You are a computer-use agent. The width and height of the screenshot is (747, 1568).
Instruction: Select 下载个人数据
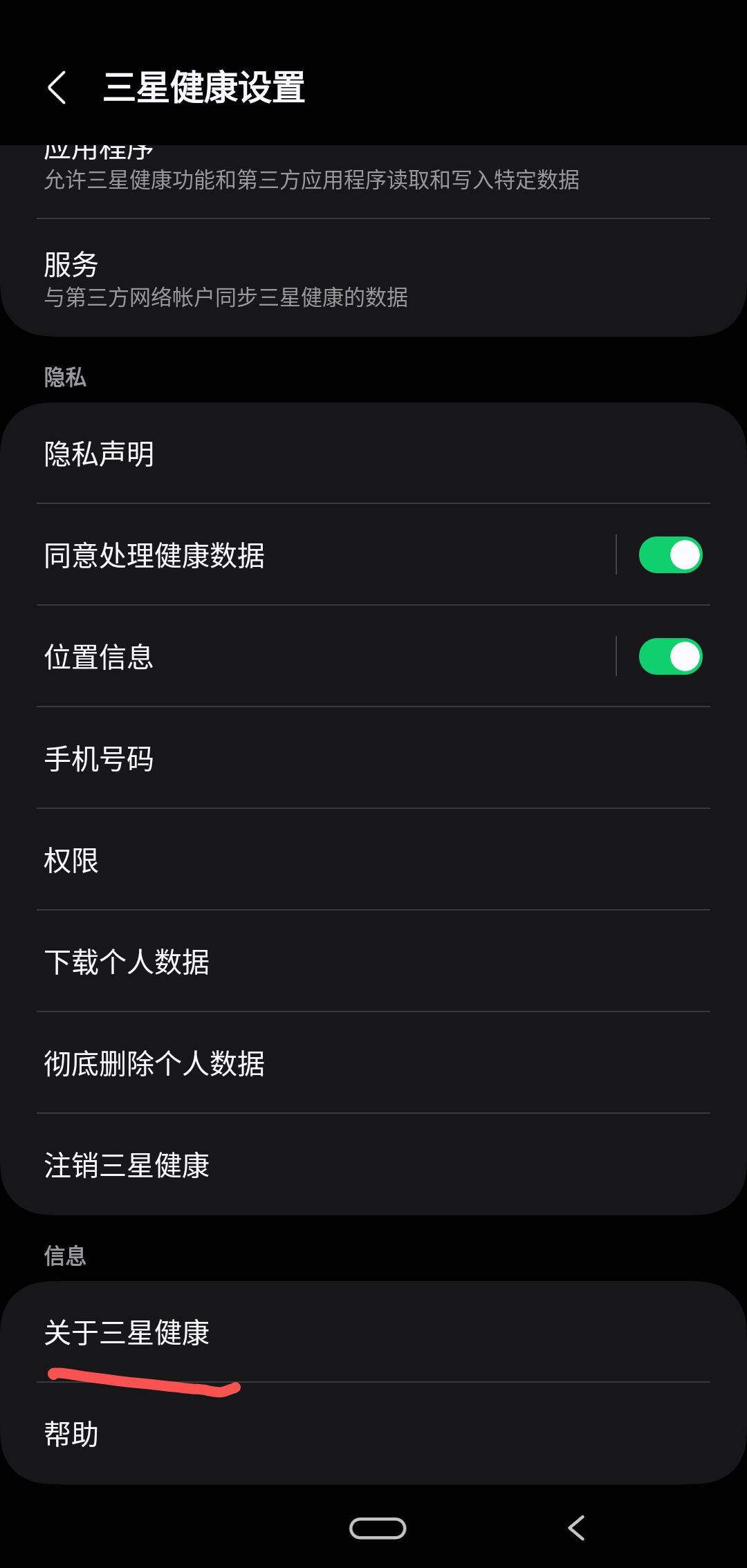pos(373,962)
